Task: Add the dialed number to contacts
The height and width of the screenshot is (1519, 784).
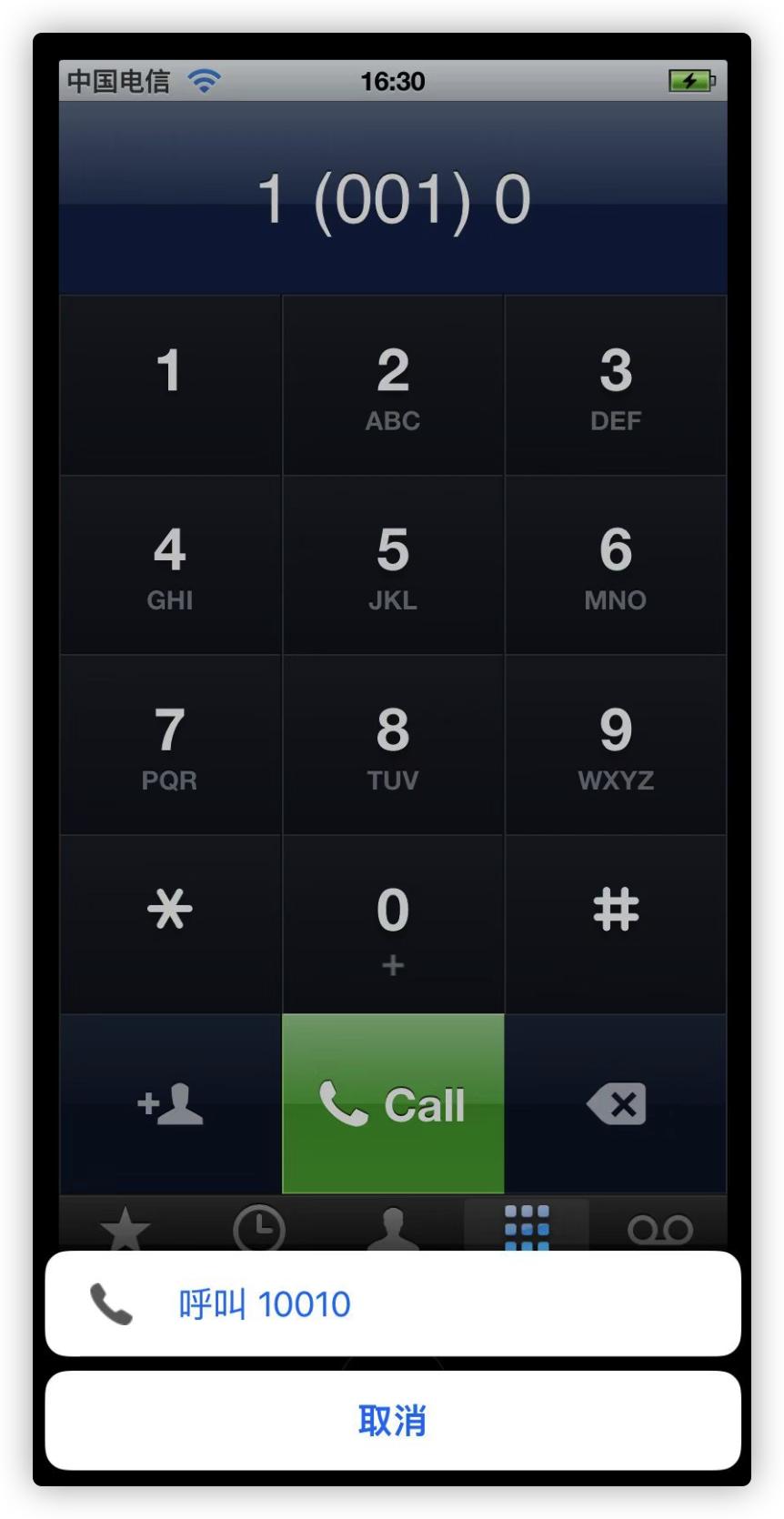Action: coord(170,1104)
